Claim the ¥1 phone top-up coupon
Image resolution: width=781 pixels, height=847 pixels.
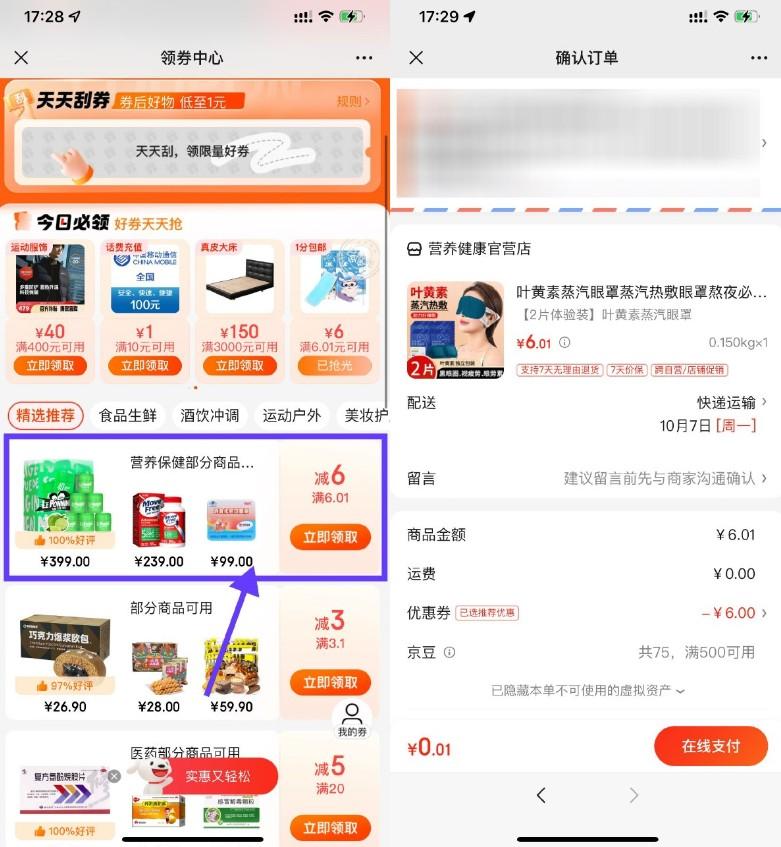(x=145, y=366)
